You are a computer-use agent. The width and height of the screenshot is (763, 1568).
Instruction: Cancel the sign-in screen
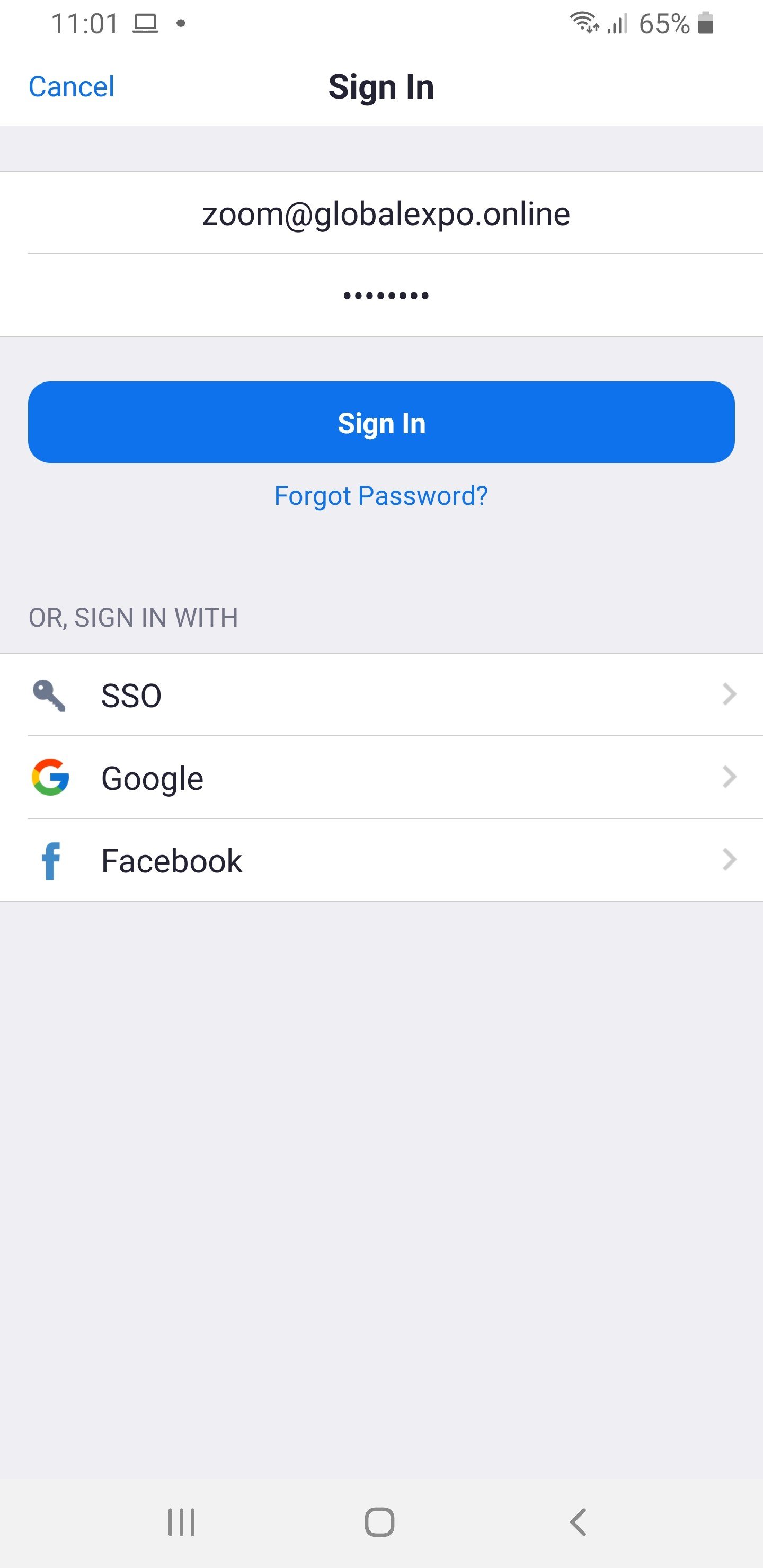pyautogui.click(x=71, y=86)
